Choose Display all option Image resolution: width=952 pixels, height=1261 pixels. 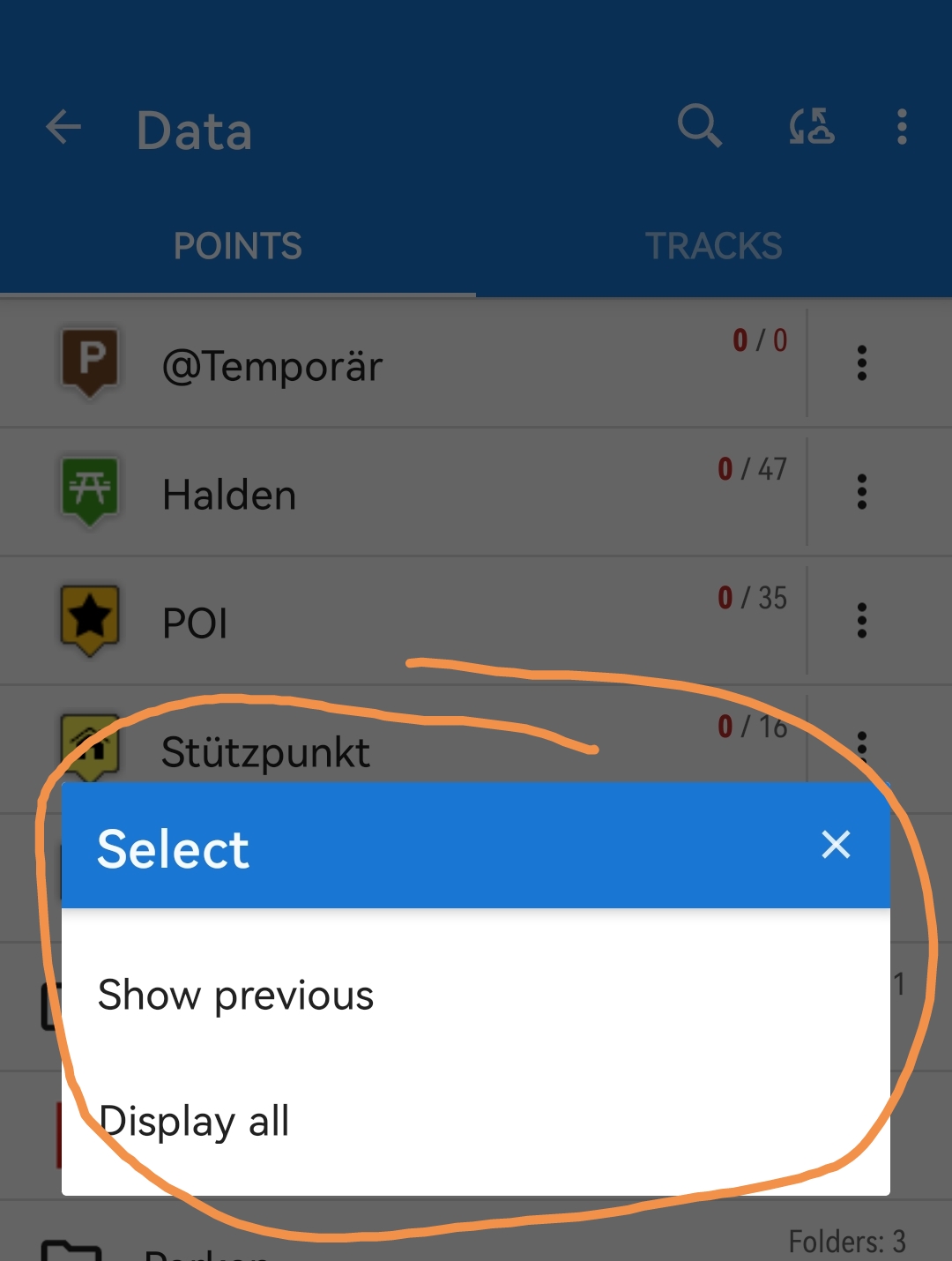[x=194, y=1122]
